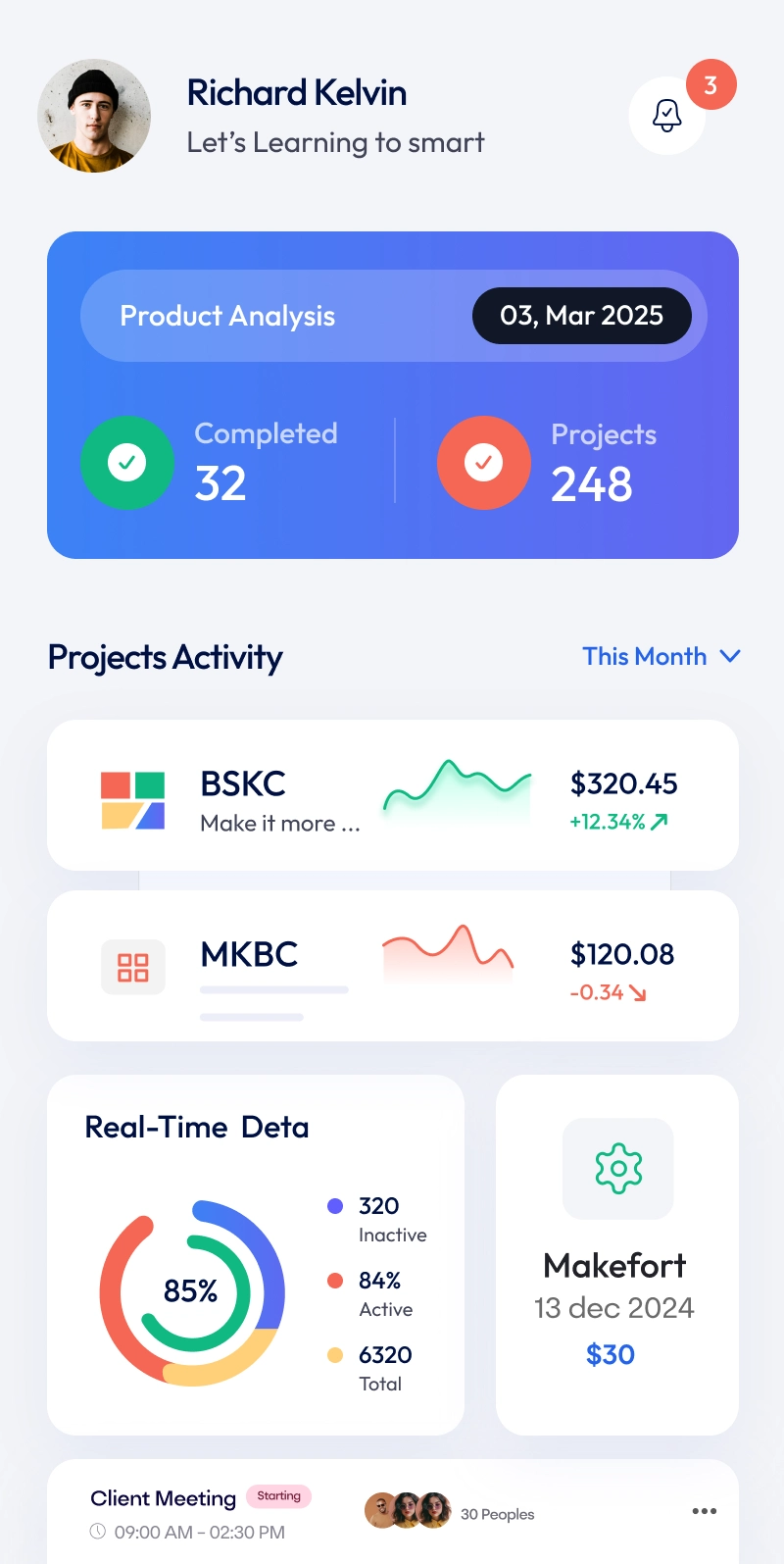Open the Projects Activity section header

pos(164,657)
